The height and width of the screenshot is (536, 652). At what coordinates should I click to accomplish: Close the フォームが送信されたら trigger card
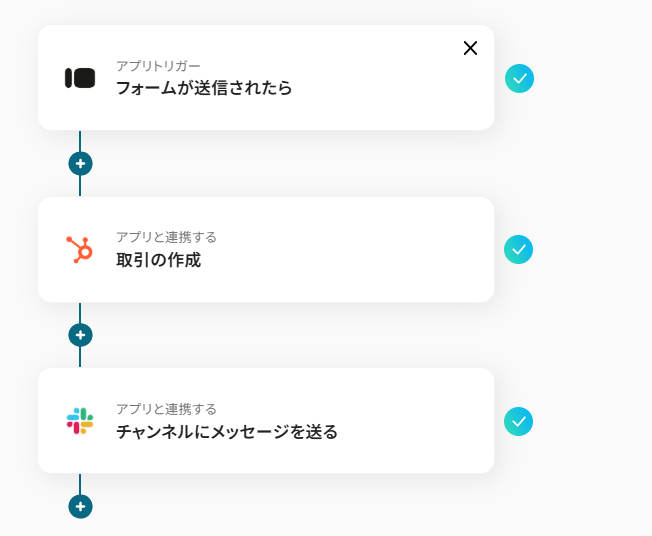click(x=470, y=48)
